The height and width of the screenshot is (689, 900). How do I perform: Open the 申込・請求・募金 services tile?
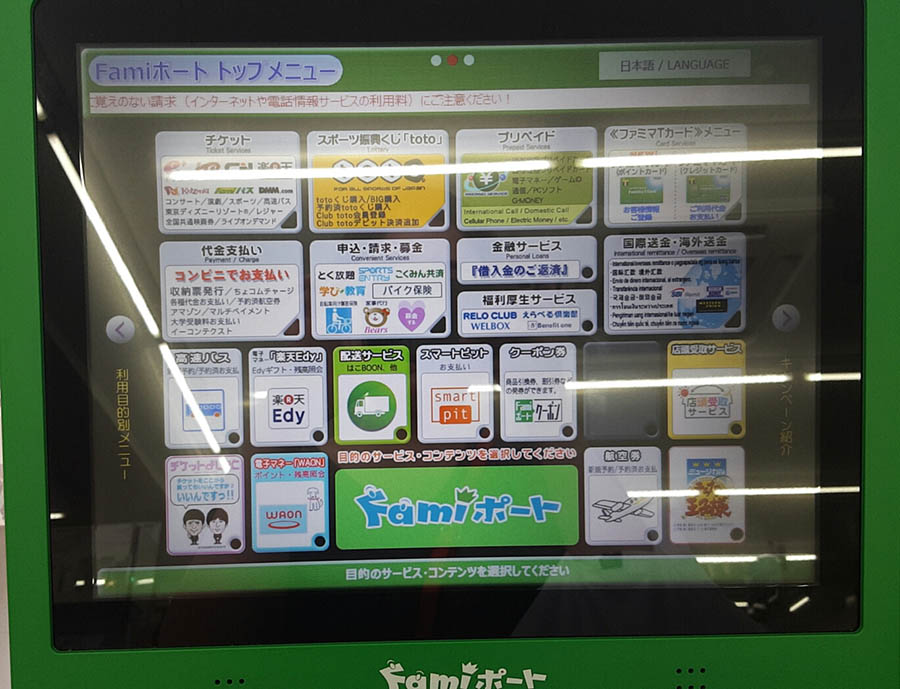(x=379, y=288)
